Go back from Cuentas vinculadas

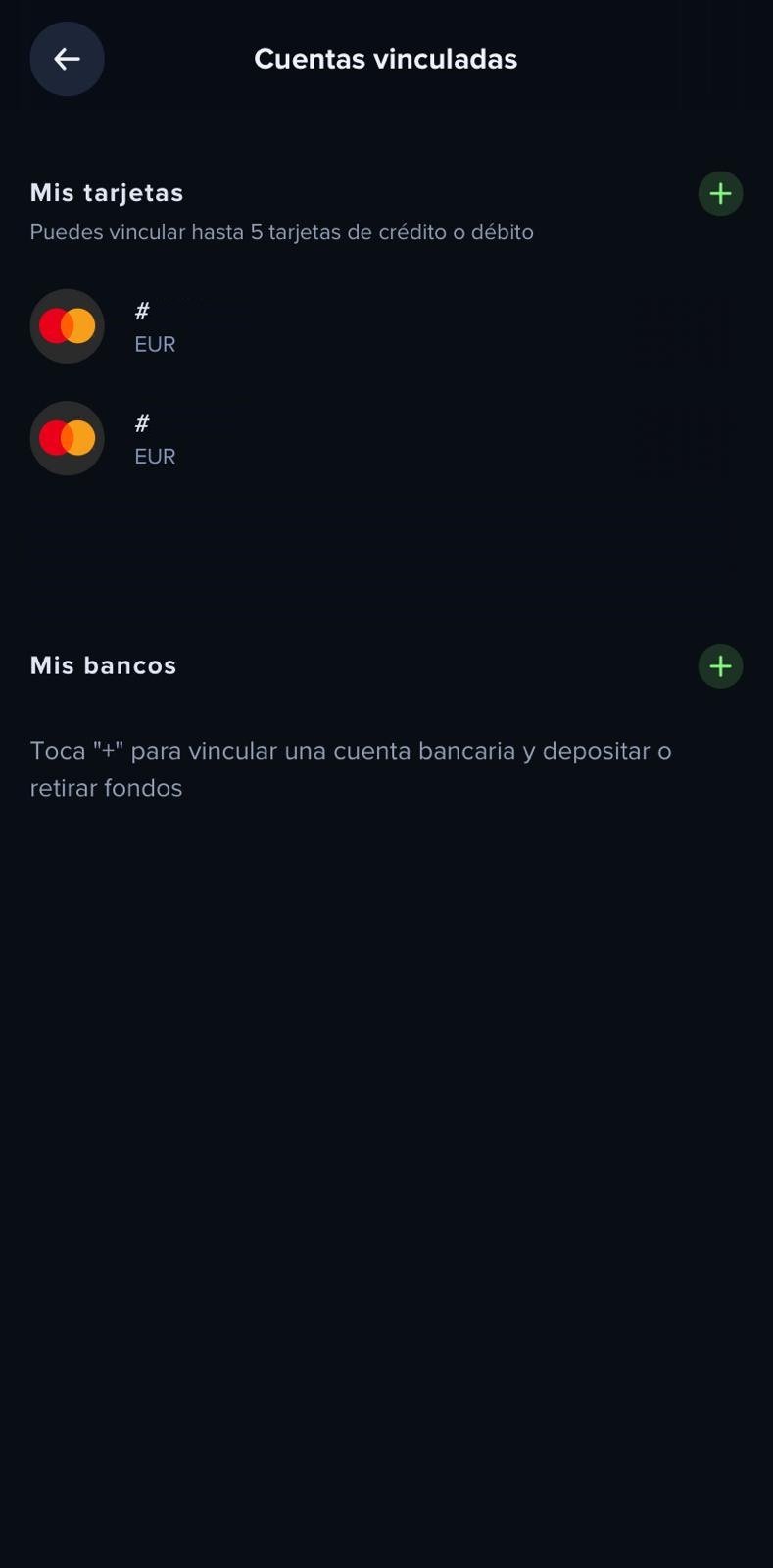point(67,59)
